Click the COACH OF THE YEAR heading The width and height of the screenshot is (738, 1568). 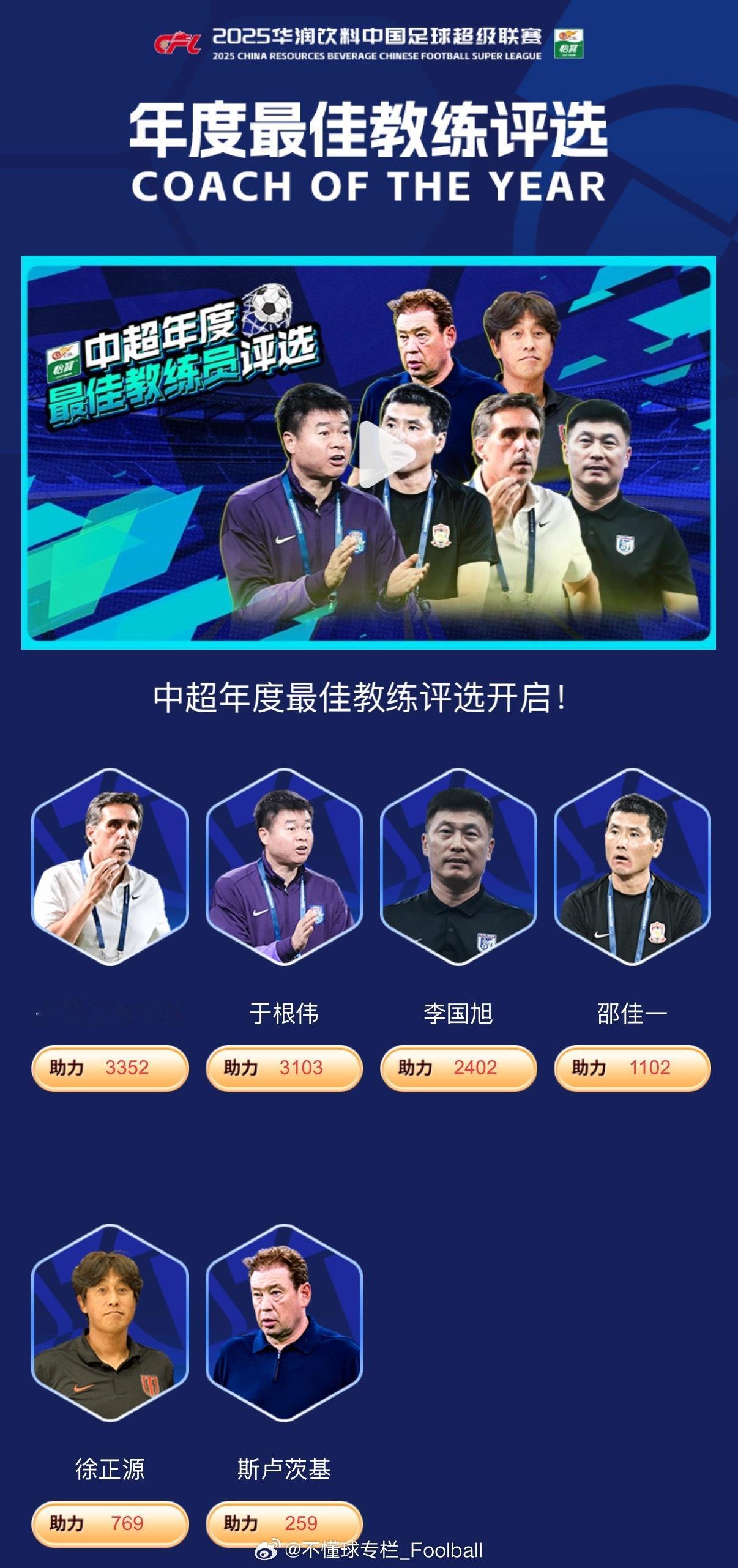pyautogui.click(x=369, y=184)
